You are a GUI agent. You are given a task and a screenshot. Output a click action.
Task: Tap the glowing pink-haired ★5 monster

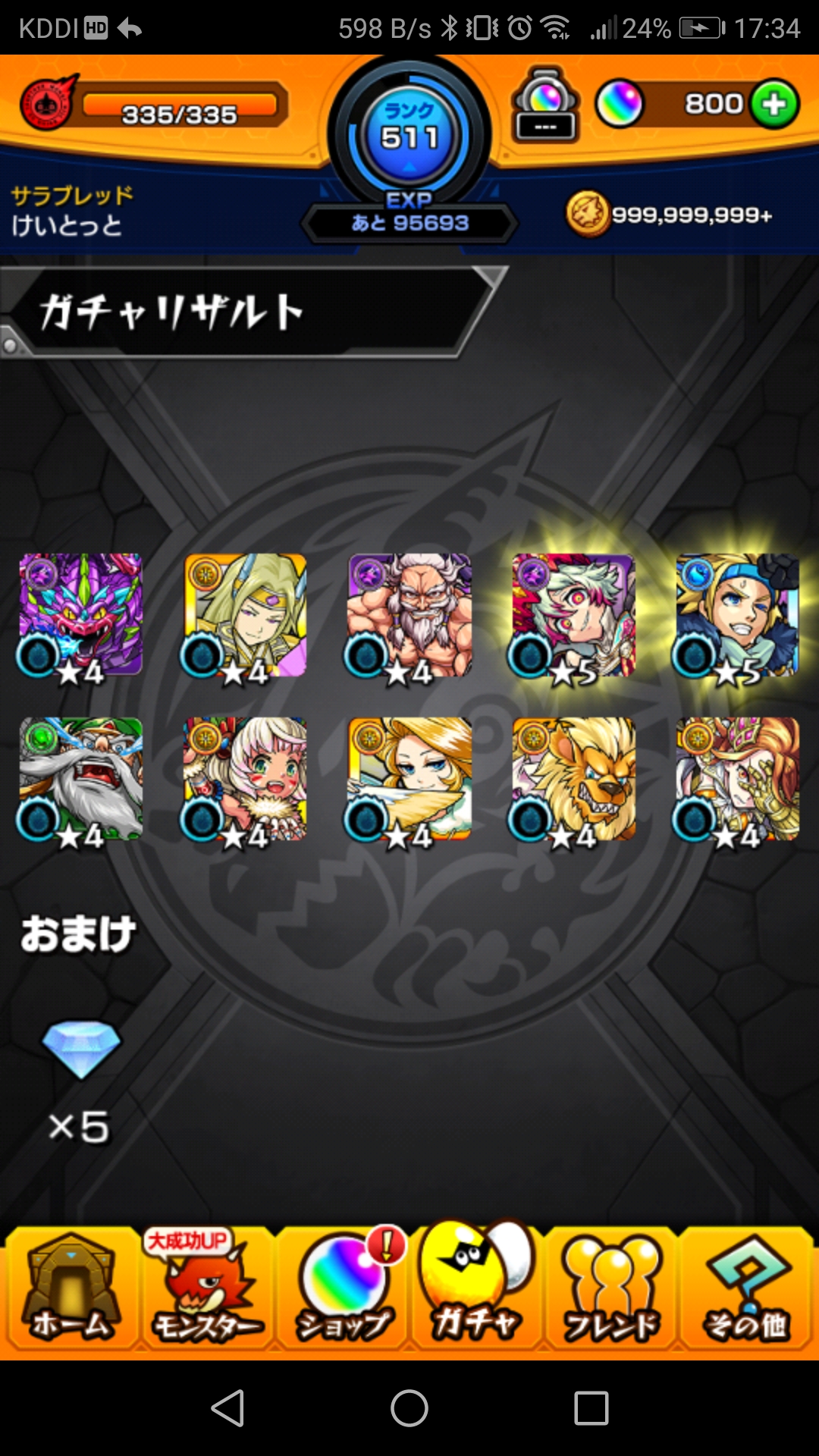click(573, 616)
